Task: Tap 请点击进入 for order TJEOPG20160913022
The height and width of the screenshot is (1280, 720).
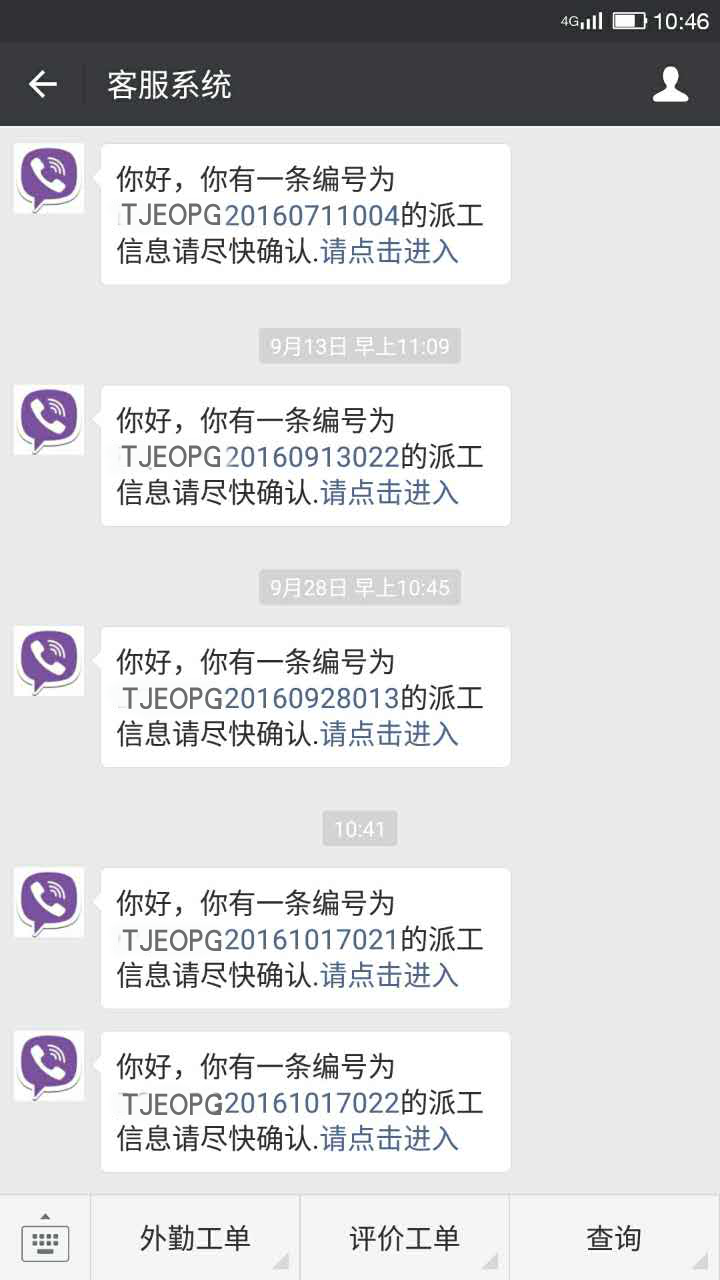Action: (389, 492)
